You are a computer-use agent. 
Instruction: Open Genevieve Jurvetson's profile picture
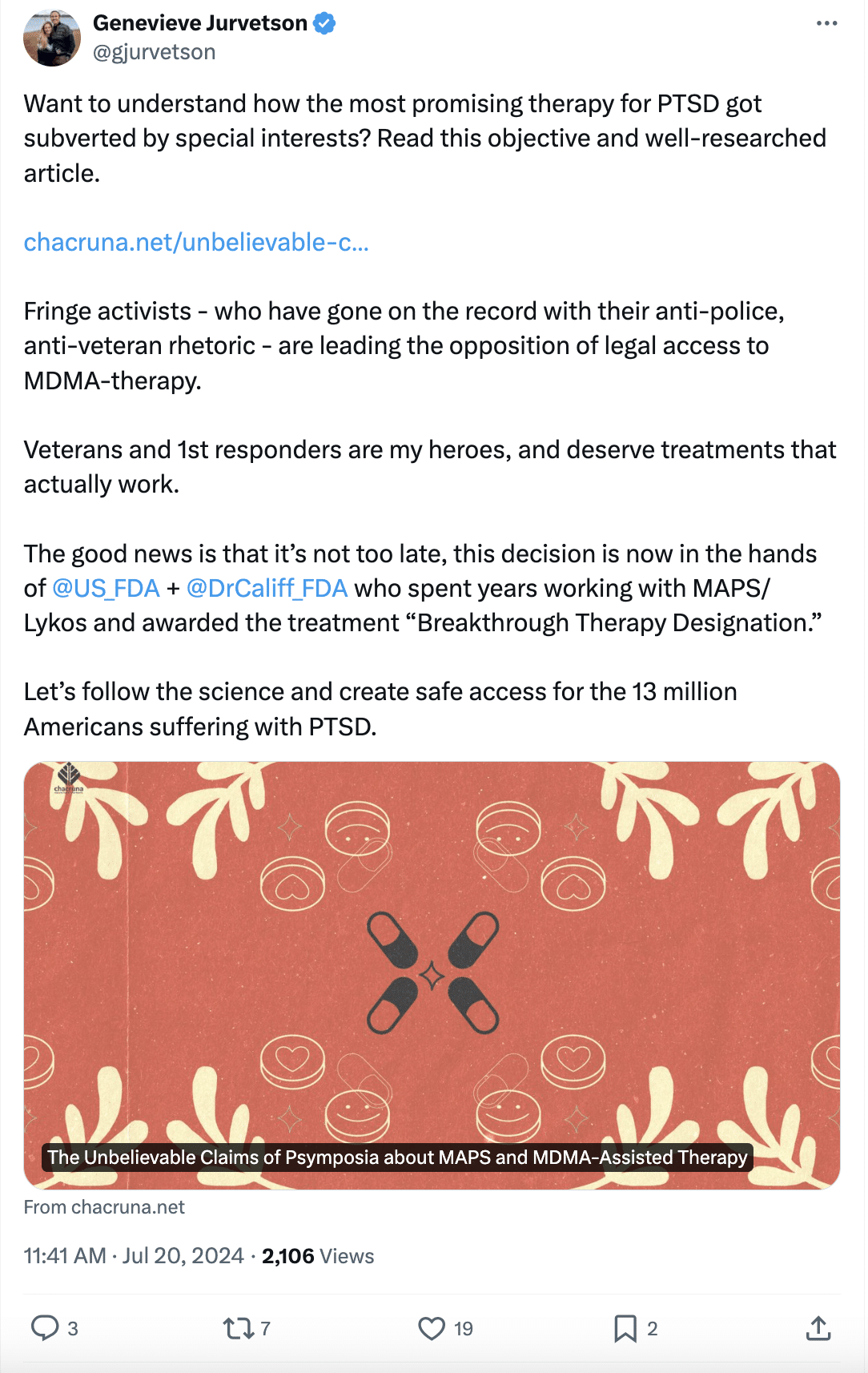[x=52, y=38]
